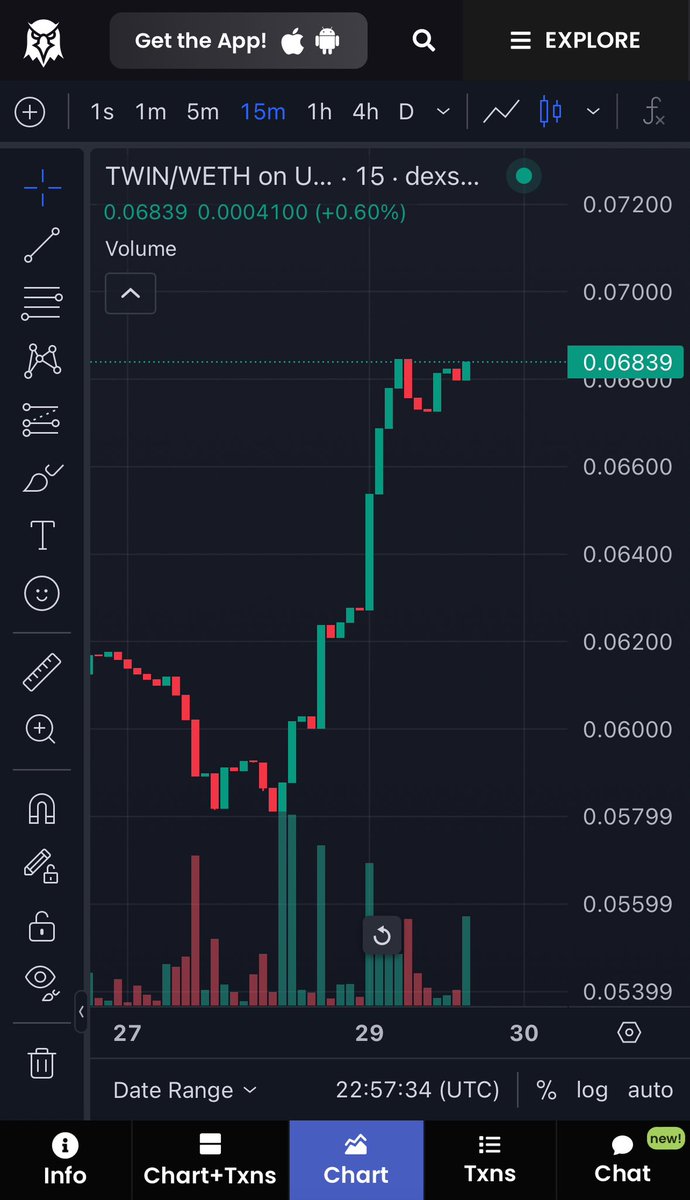Pick the text annotation tool
The width and height of the screenshot is (690, 1200).
point(42,535)
